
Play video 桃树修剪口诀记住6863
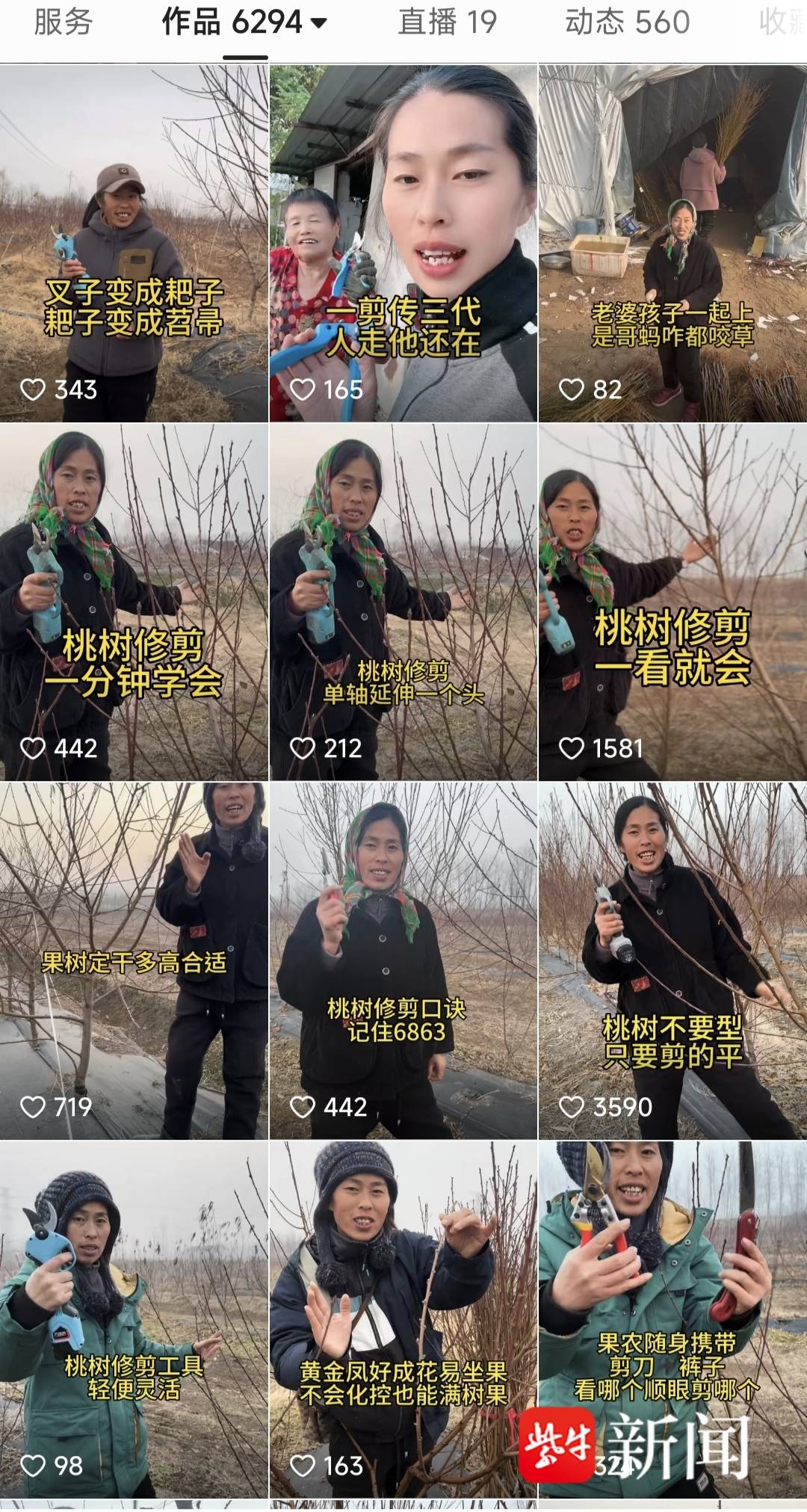coord(403,960)
